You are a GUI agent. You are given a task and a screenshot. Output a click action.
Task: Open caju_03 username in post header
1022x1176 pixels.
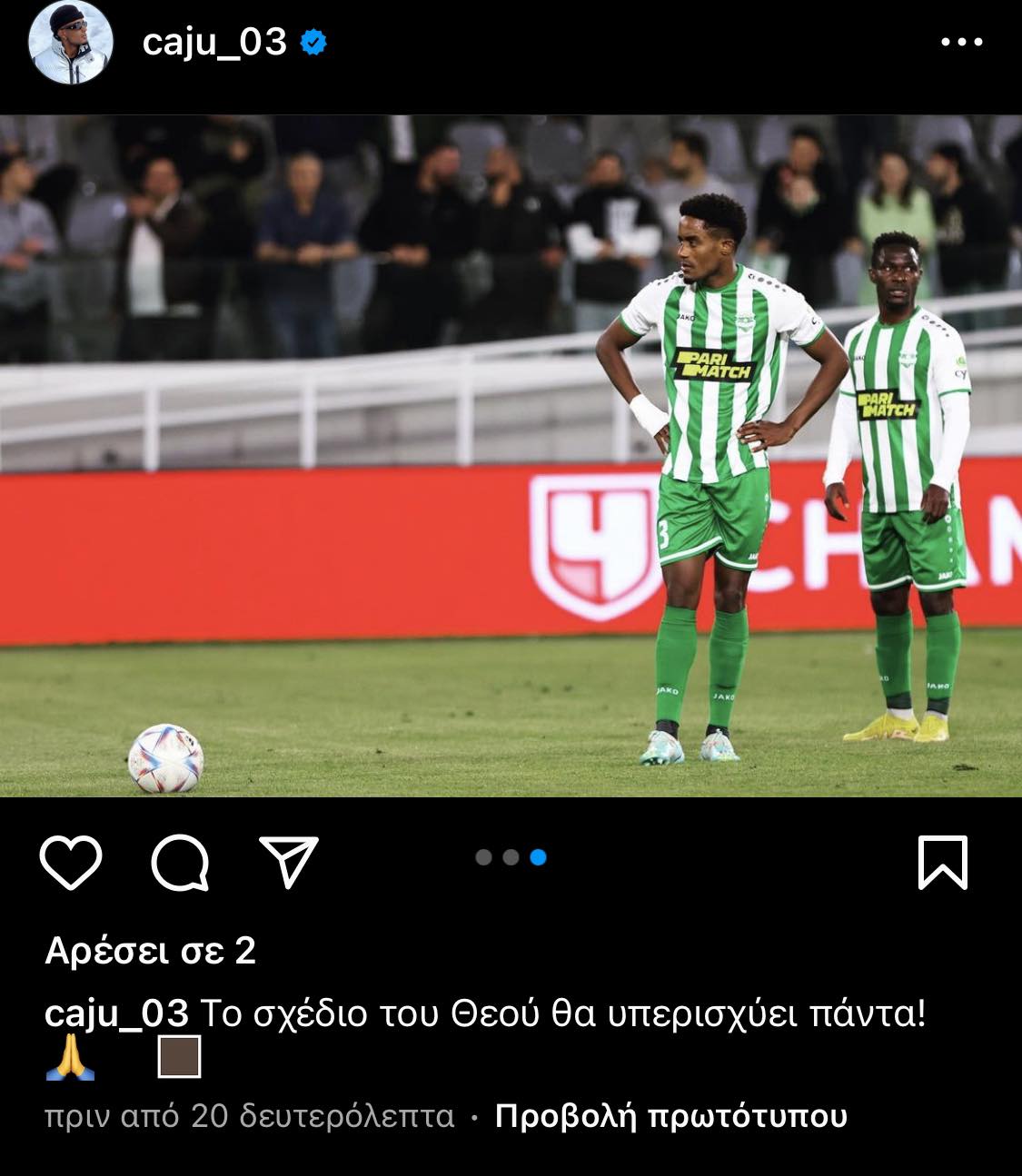pos(214,43)
